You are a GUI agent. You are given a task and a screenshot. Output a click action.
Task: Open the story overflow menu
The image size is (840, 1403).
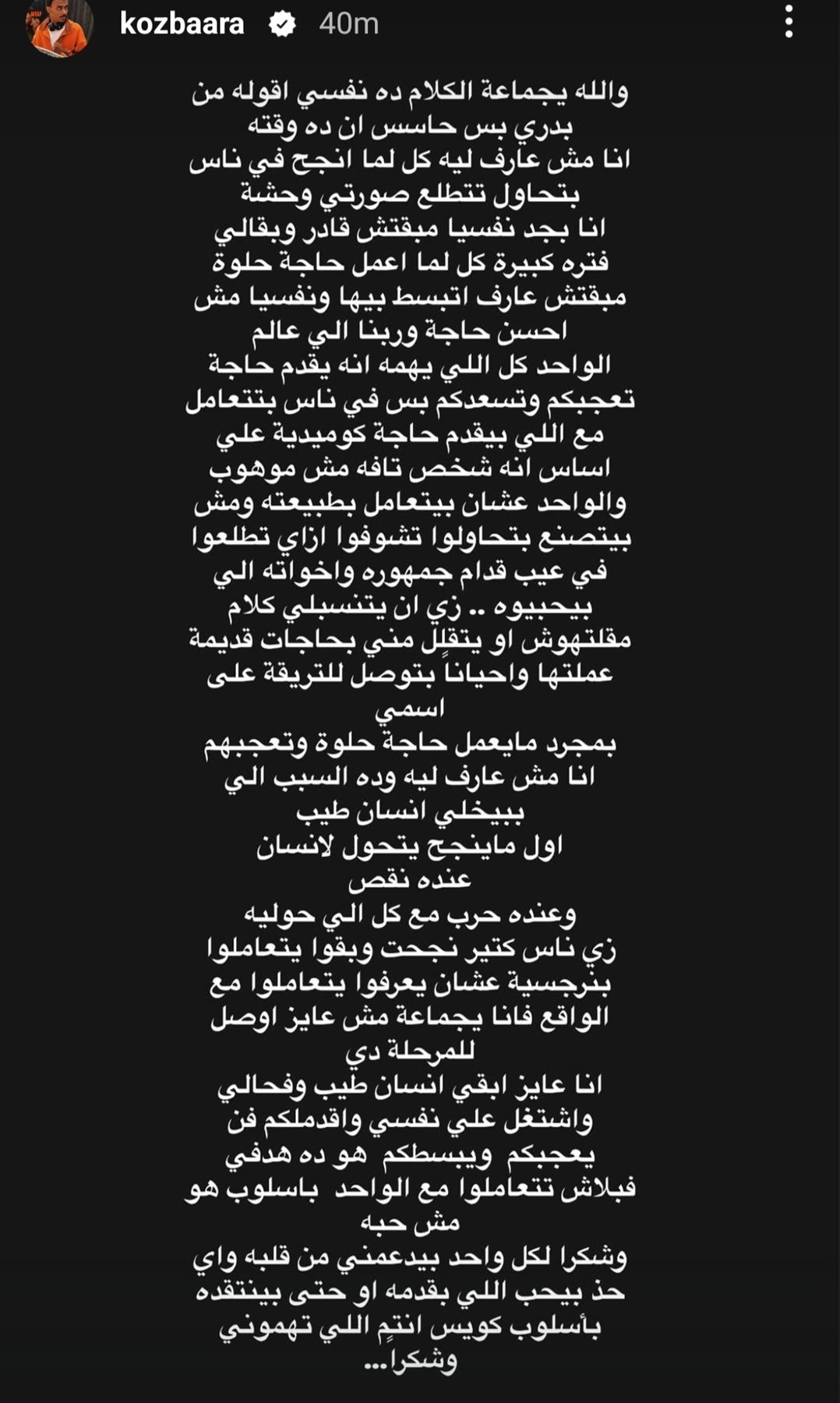tap(789, 22)
